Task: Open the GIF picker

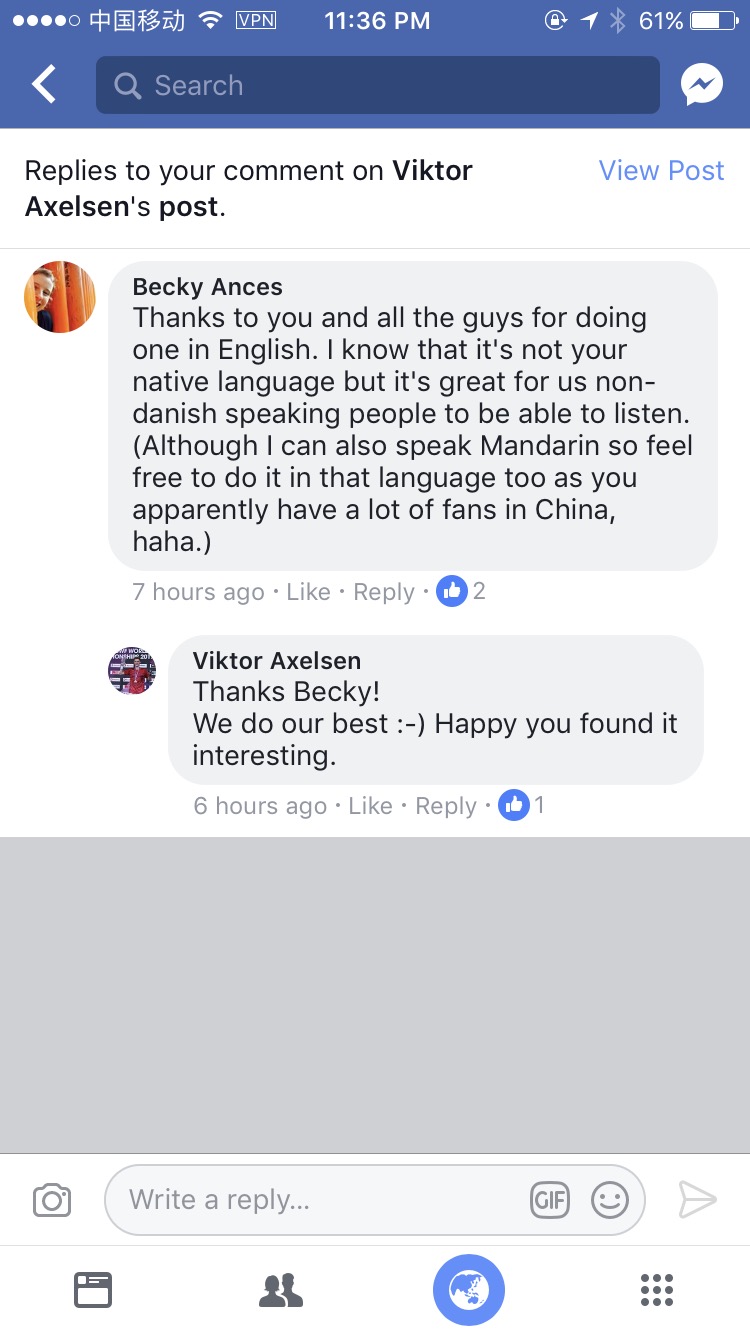Action: click(549, 1199)
